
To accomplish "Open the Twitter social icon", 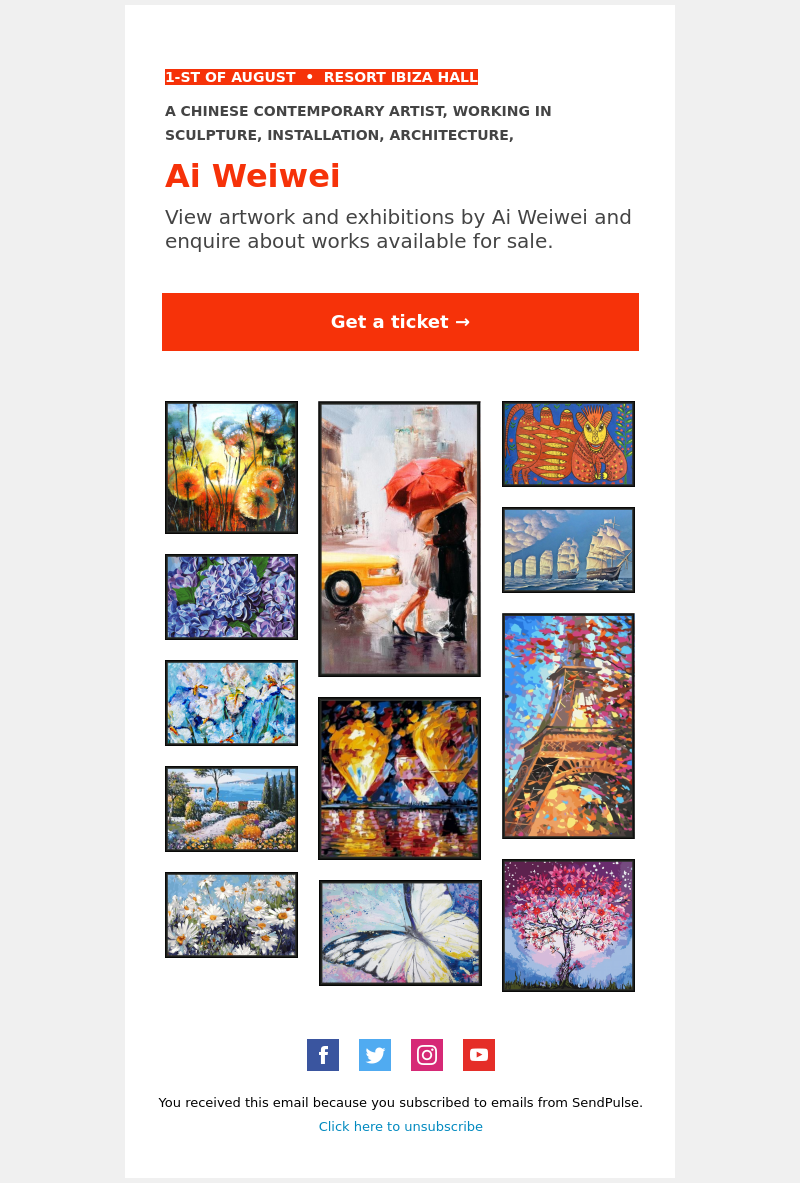I will point(375,1055).
